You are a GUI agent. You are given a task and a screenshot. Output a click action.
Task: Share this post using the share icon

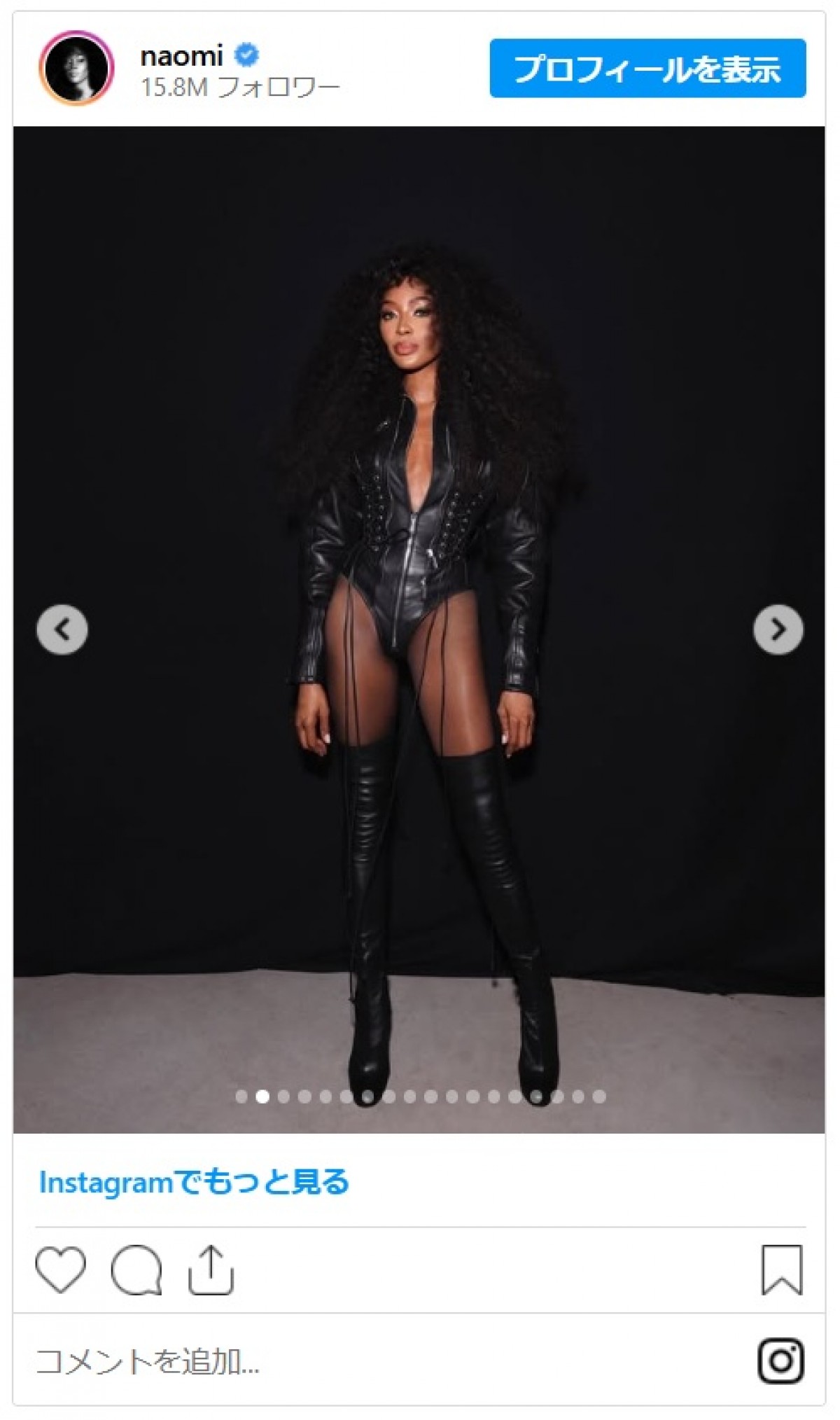click(211, 1269)
